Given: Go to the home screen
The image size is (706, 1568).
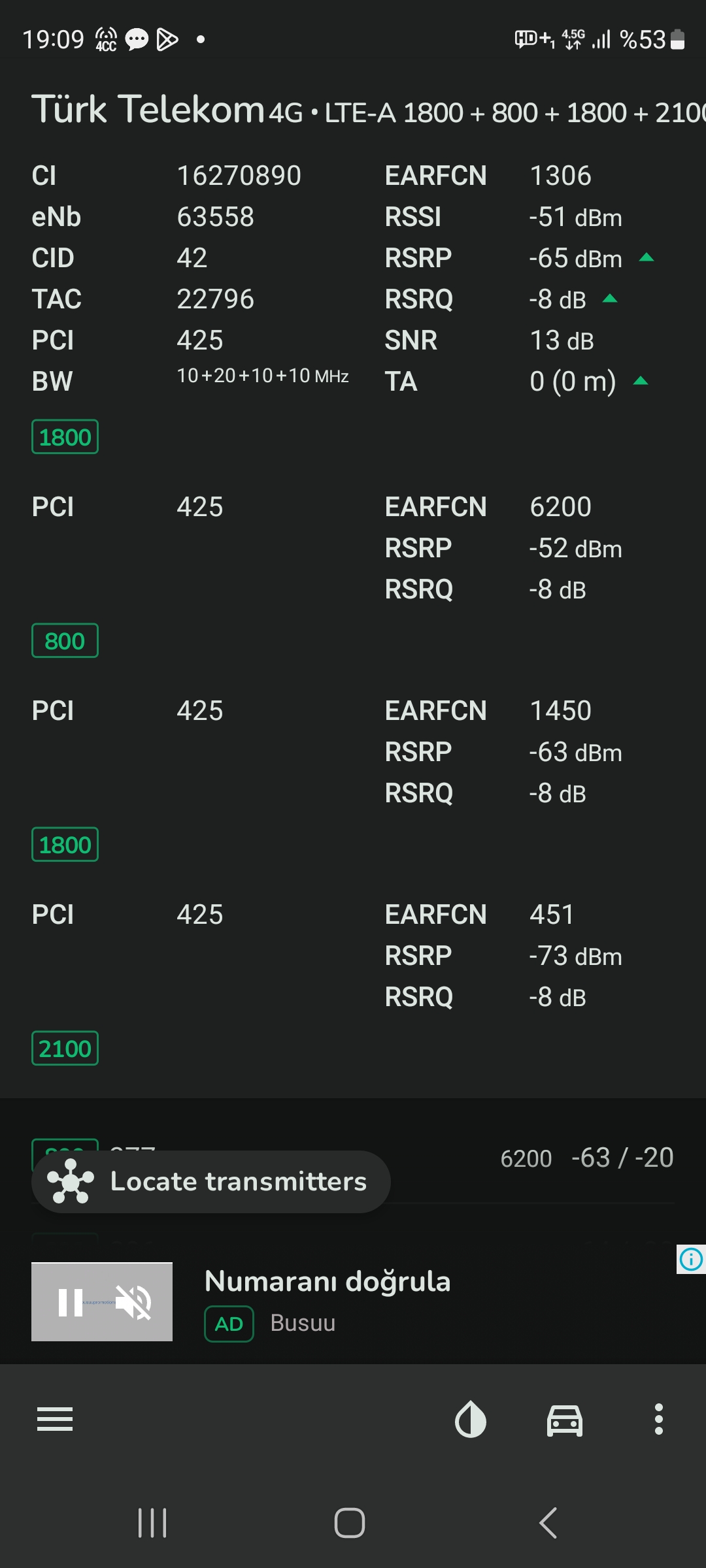Looking at the screenshot, I should click(350, 1523).
